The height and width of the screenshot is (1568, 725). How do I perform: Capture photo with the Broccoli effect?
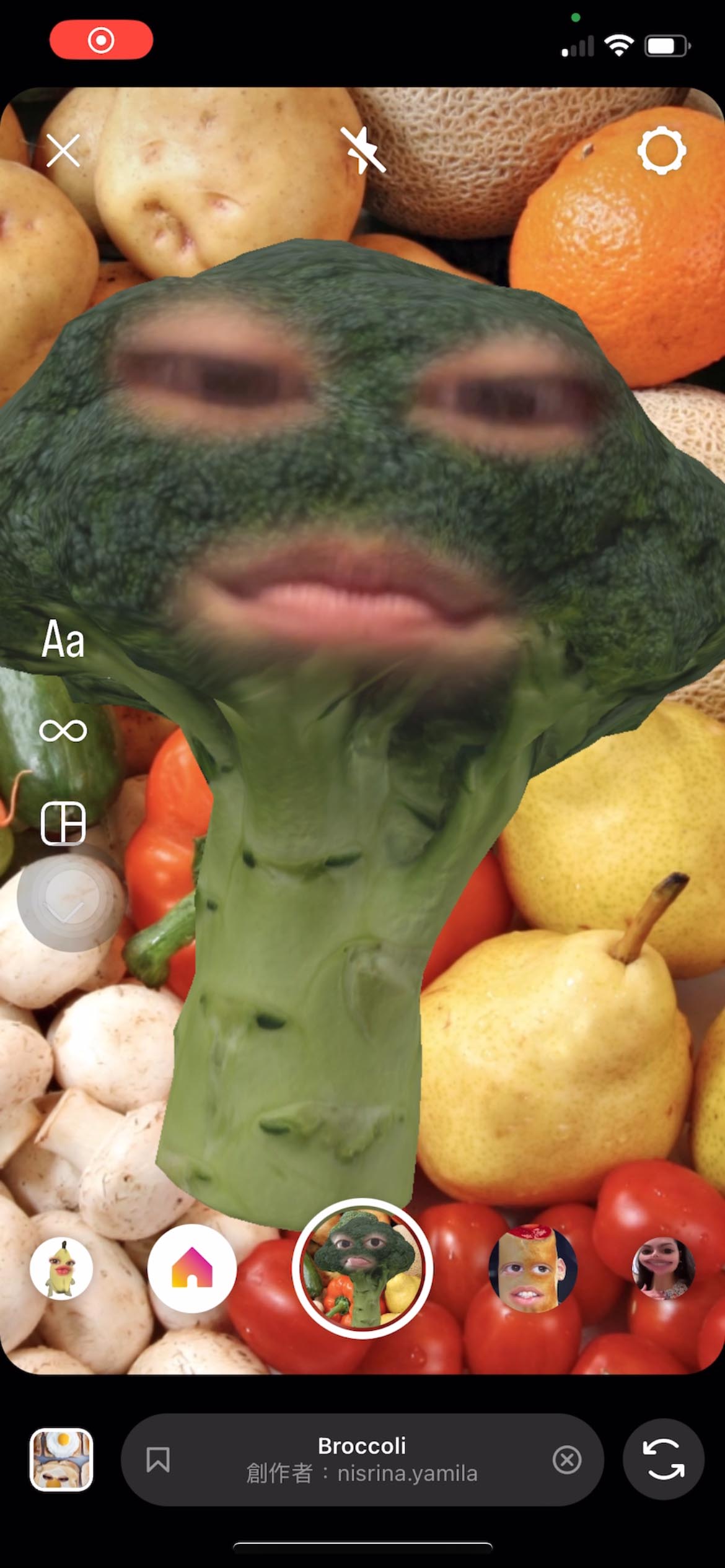point(362,1269)
